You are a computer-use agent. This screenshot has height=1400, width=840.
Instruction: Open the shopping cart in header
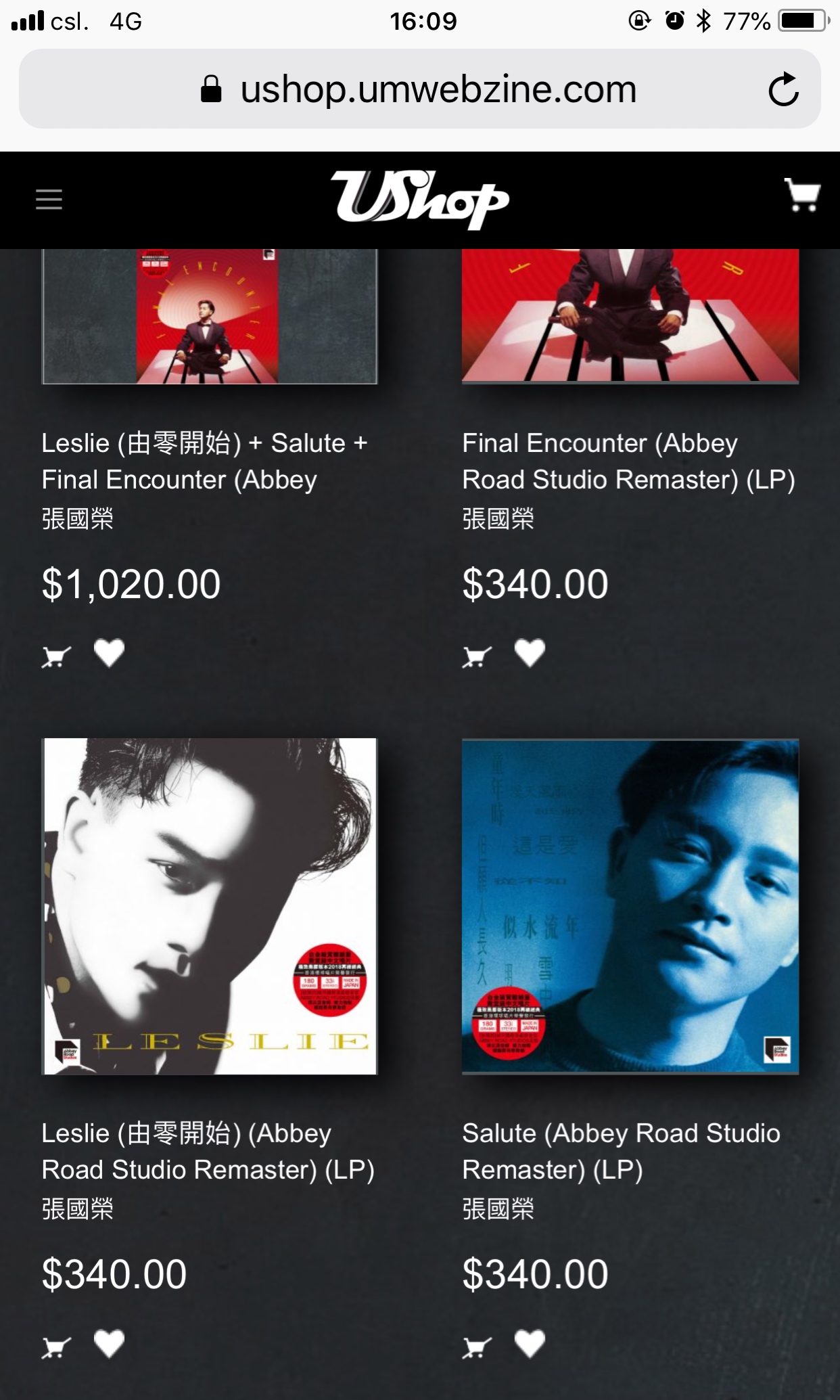tap(802, 196)
